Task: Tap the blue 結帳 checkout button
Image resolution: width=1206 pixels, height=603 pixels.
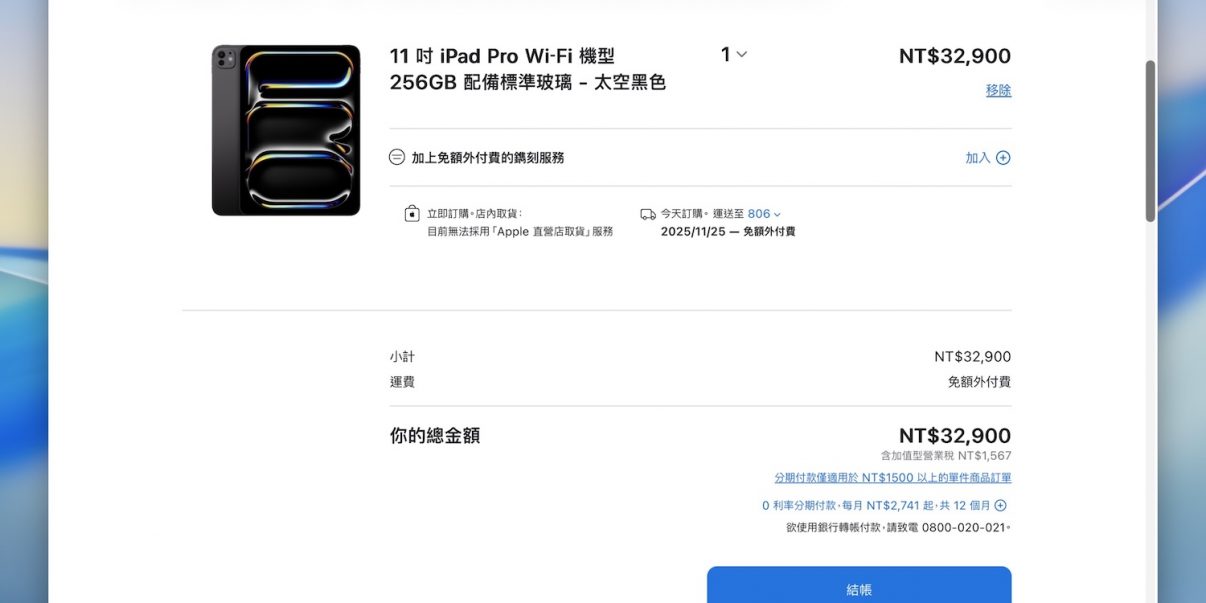Action: coord(859,588)
